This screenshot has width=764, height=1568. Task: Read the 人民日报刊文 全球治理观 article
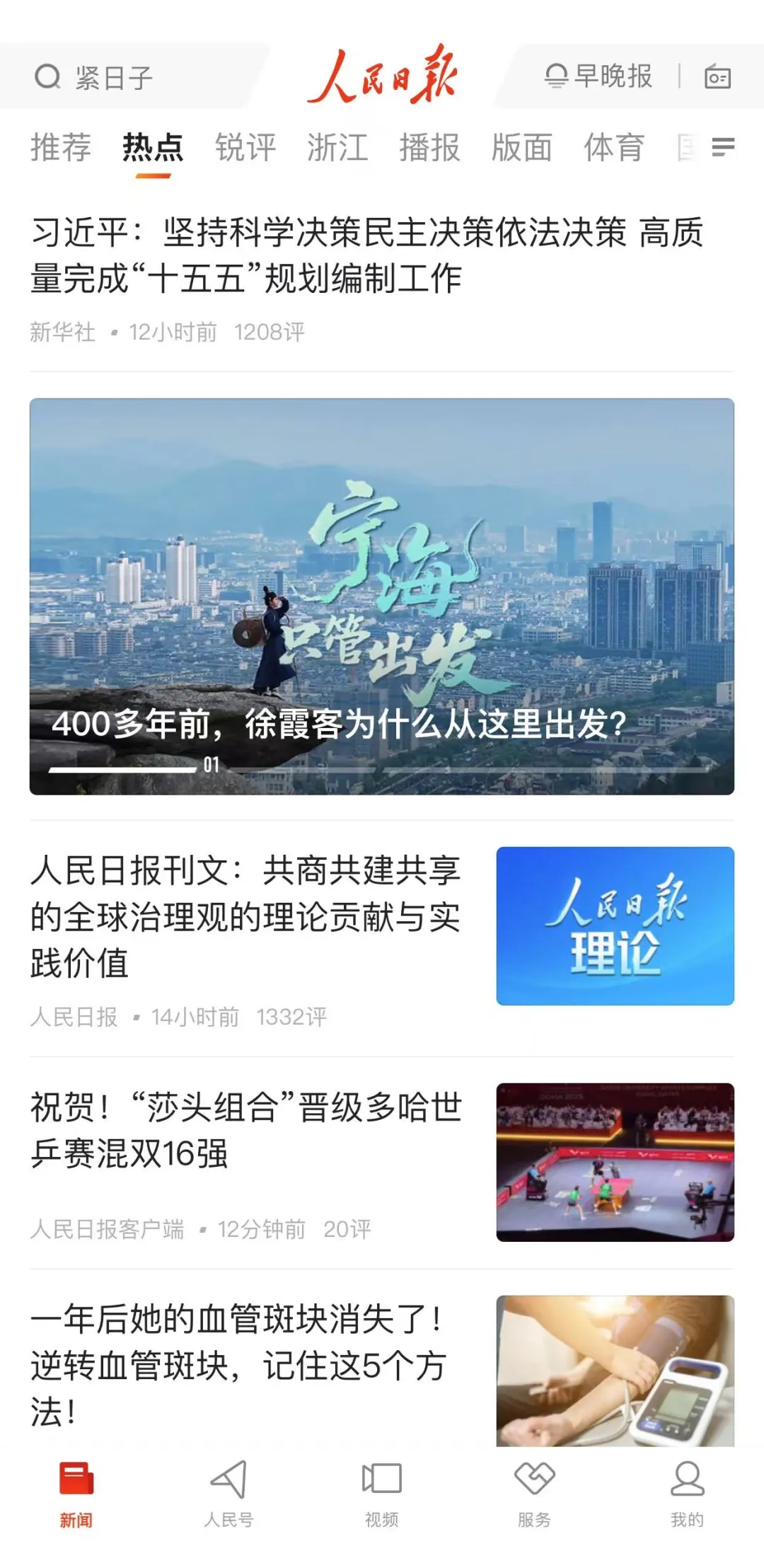point(245,916)
